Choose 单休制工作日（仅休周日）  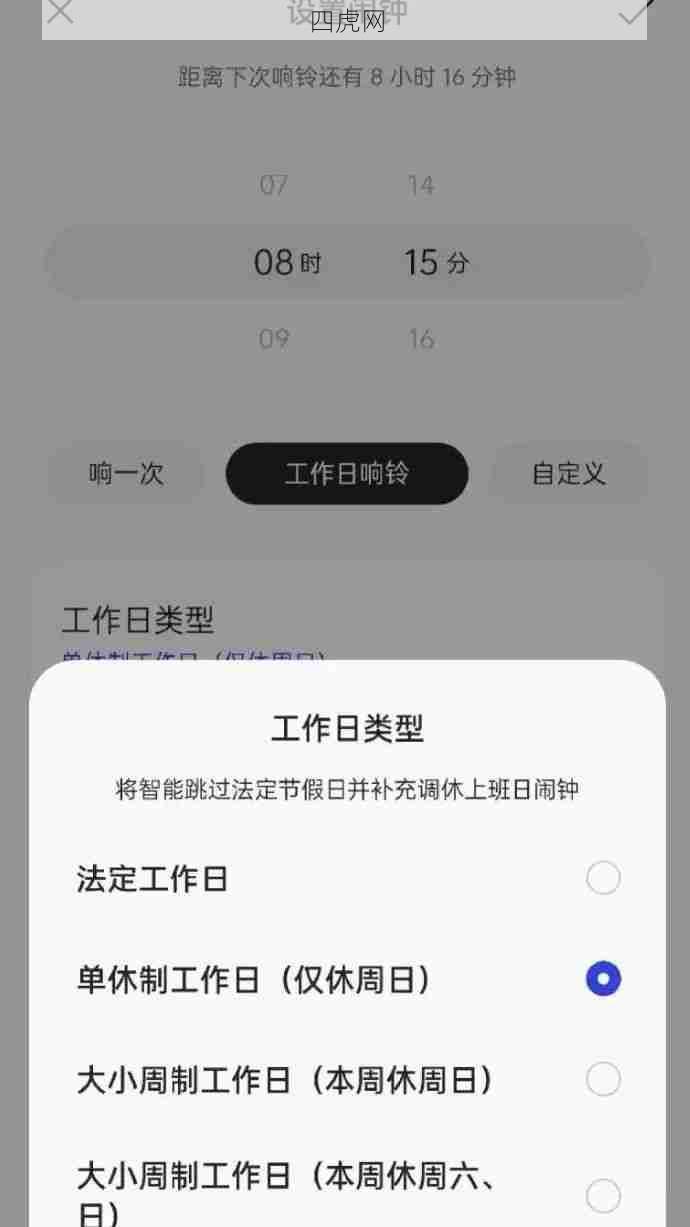(602, 979)
